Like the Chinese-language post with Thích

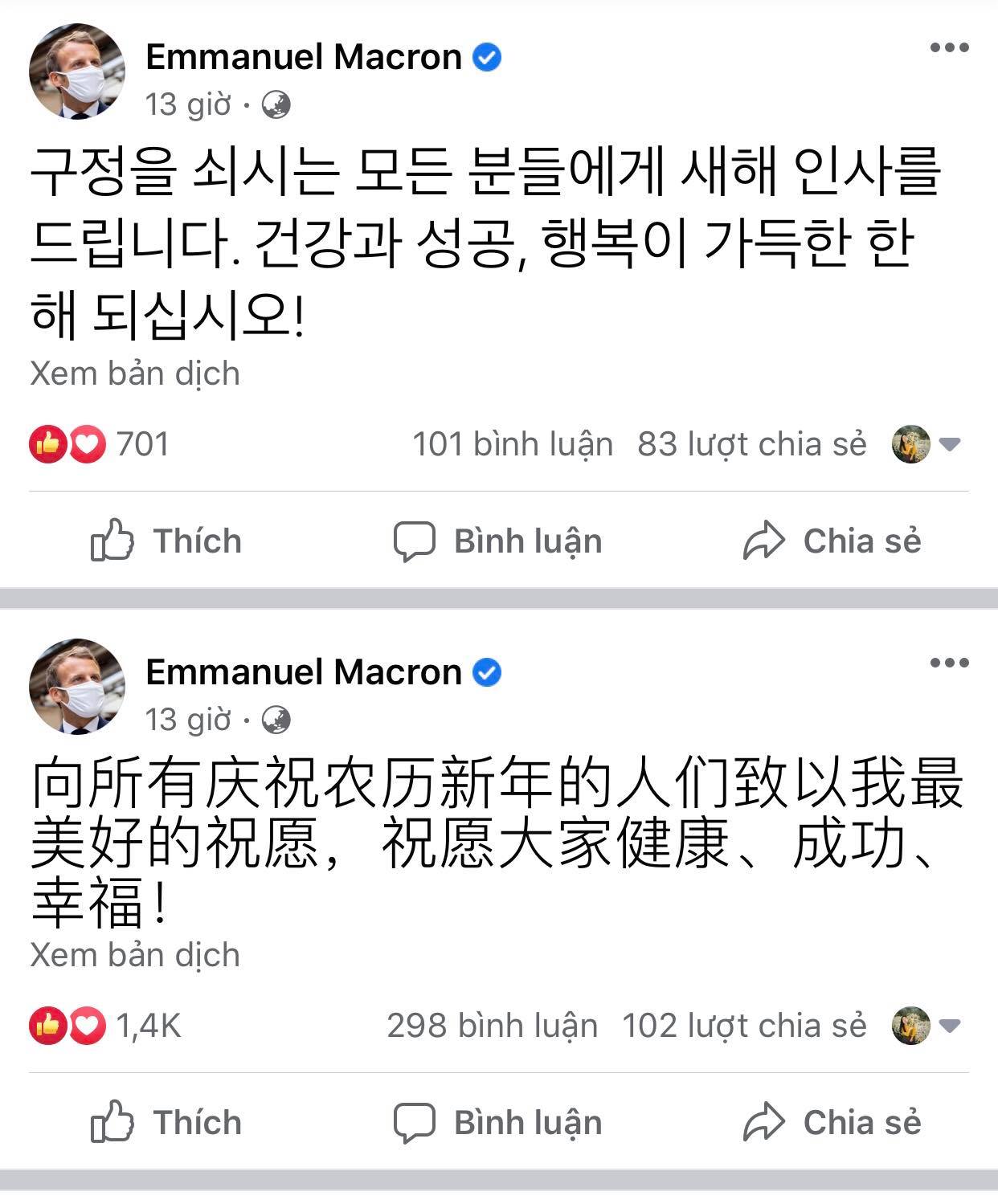(166, 1122)
